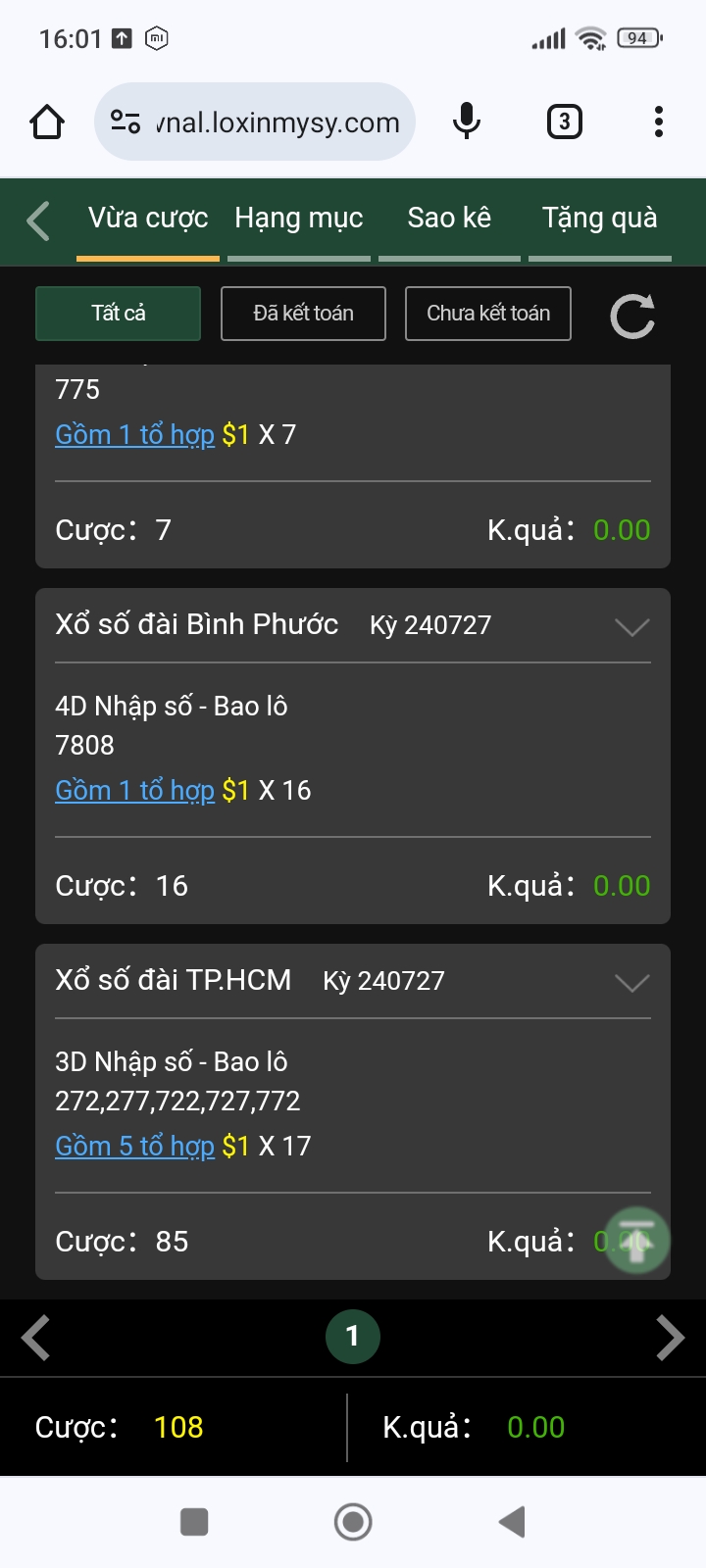Open the browser tab switcher

point(564,122)
